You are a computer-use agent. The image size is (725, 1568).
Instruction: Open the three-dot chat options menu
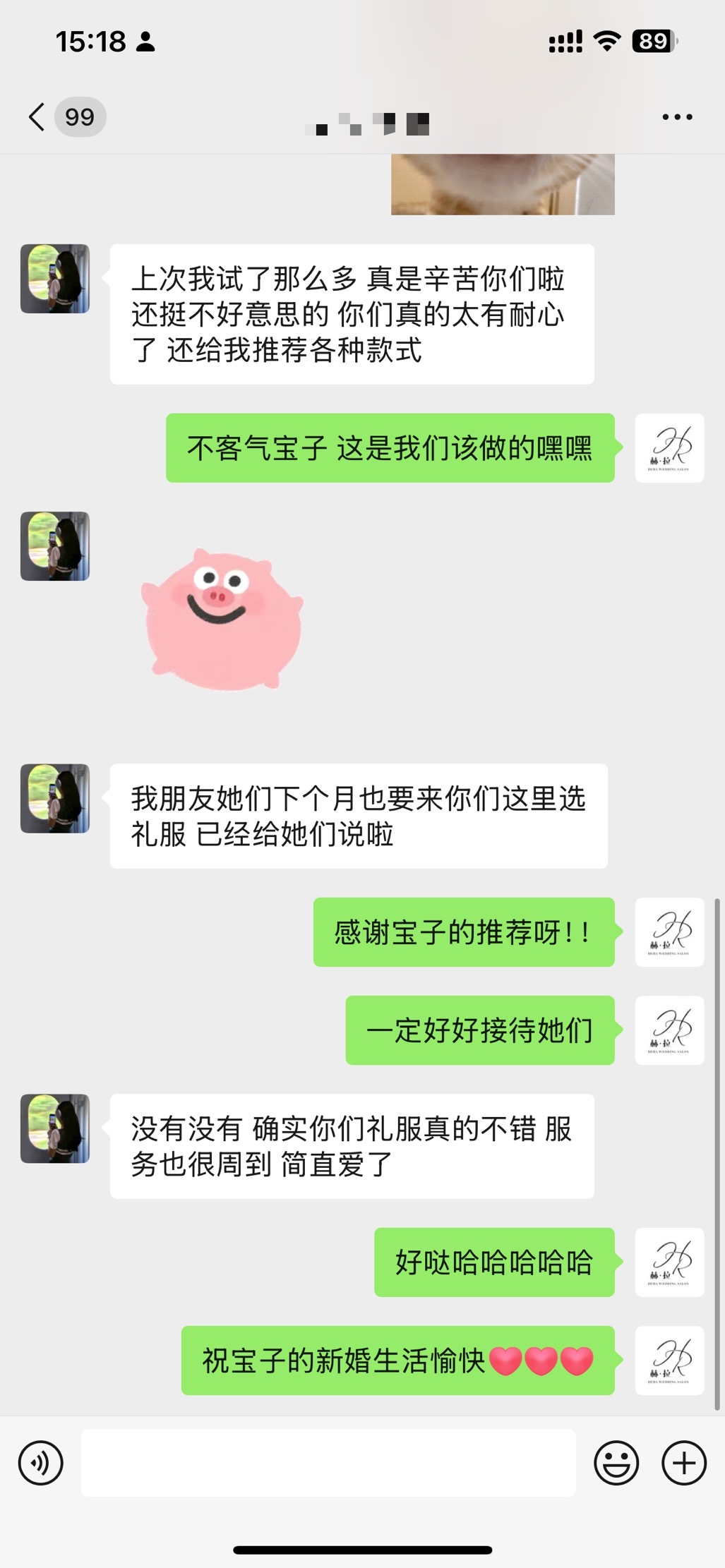tap(677, 117)
